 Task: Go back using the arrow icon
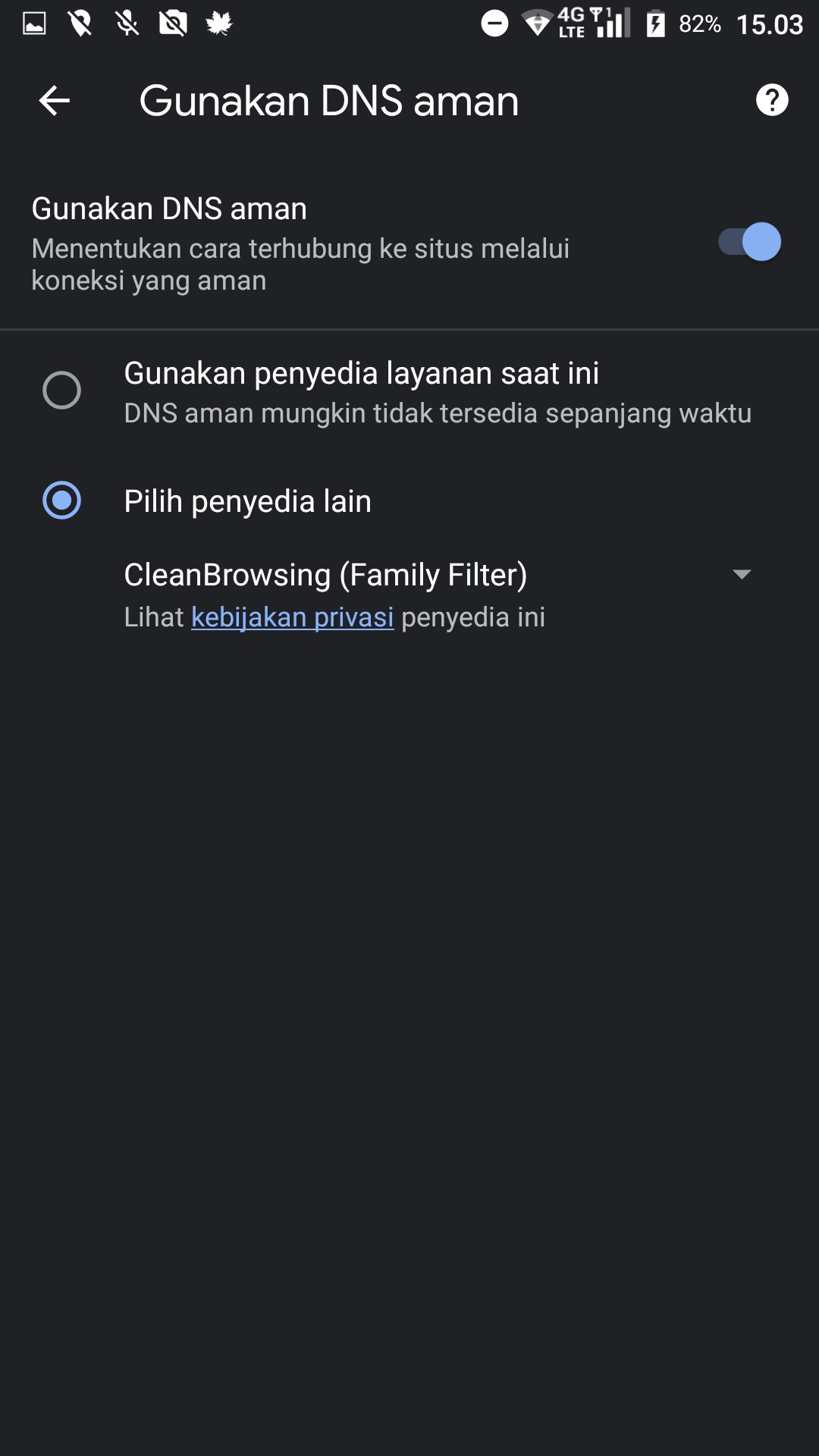click(55, 100)
